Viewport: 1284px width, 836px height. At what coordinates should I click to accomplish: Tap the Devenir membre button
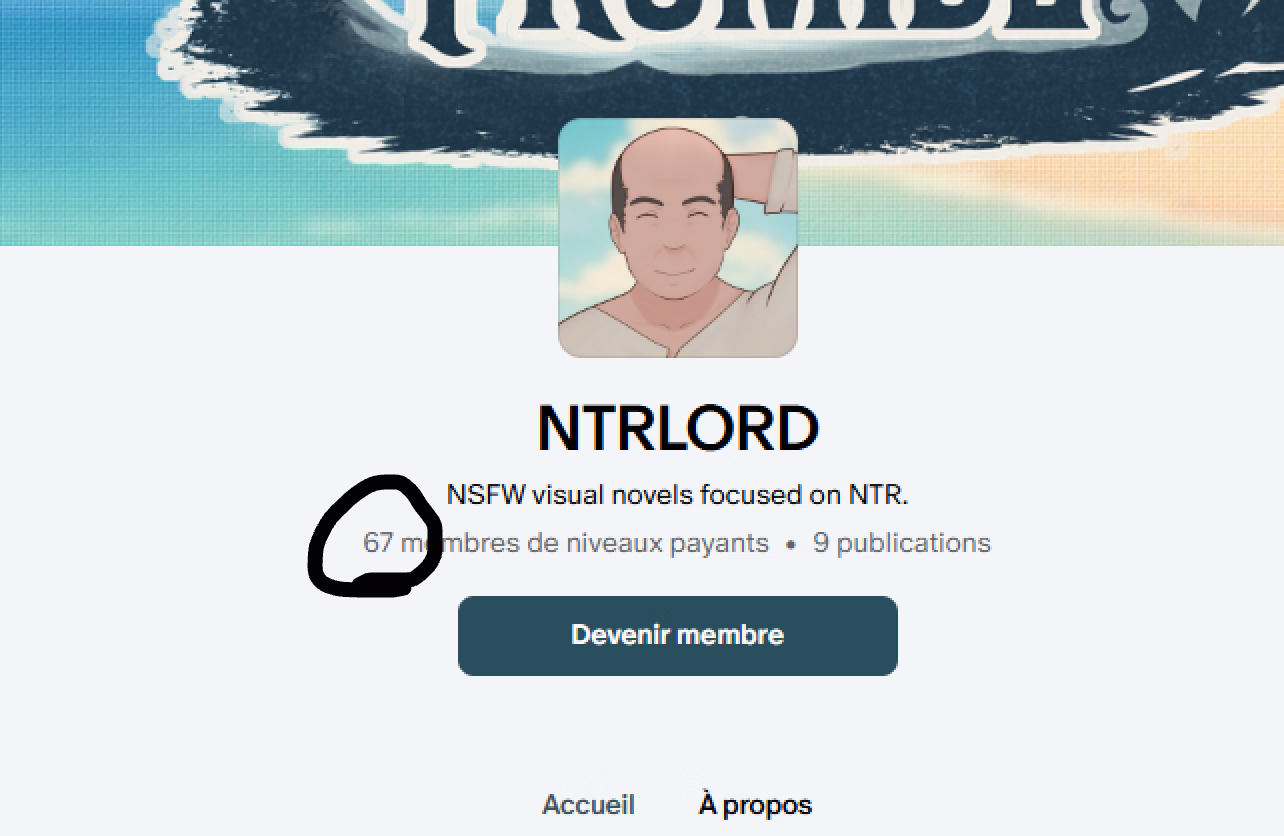click(677, 635)
